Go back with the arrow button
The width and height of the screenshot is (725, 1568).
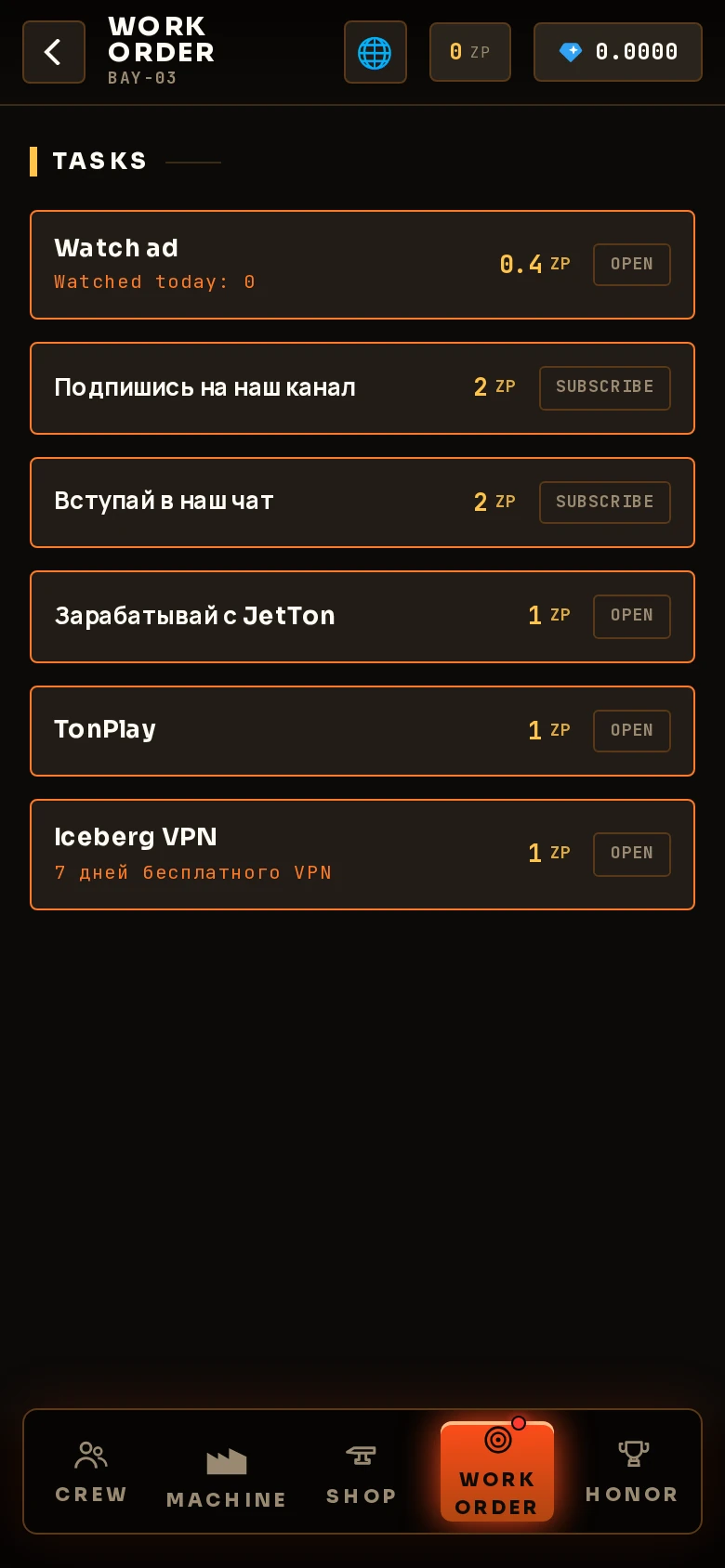[54, 52]
